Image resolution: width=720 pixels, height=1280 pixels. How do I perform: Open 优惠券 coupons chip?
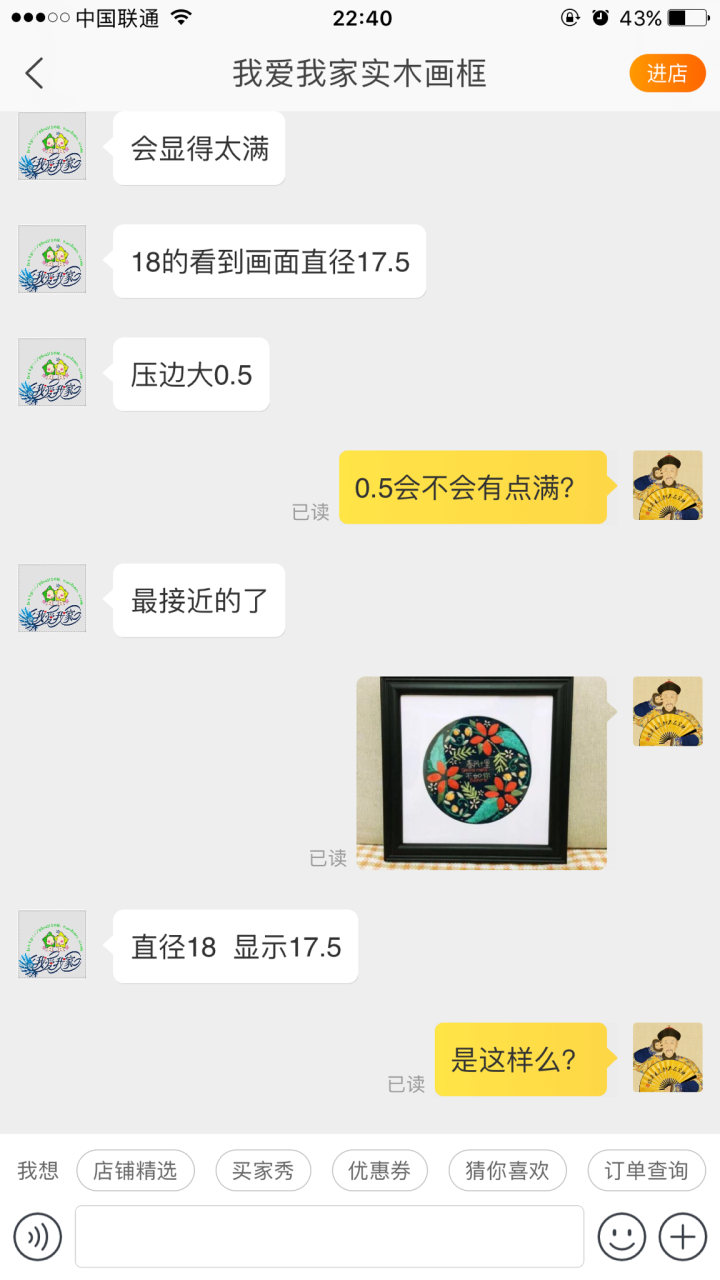pos(379,1171)
